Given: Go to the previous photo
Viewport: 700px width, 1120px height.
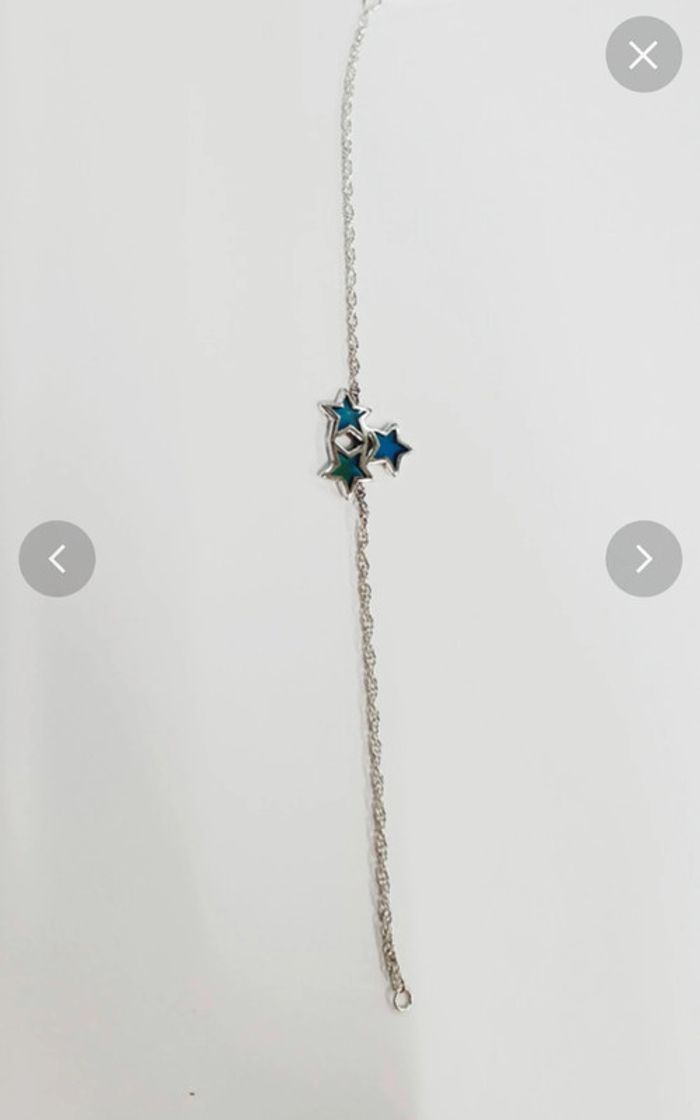Looking at the screenshot, I should tap(57, 558).
